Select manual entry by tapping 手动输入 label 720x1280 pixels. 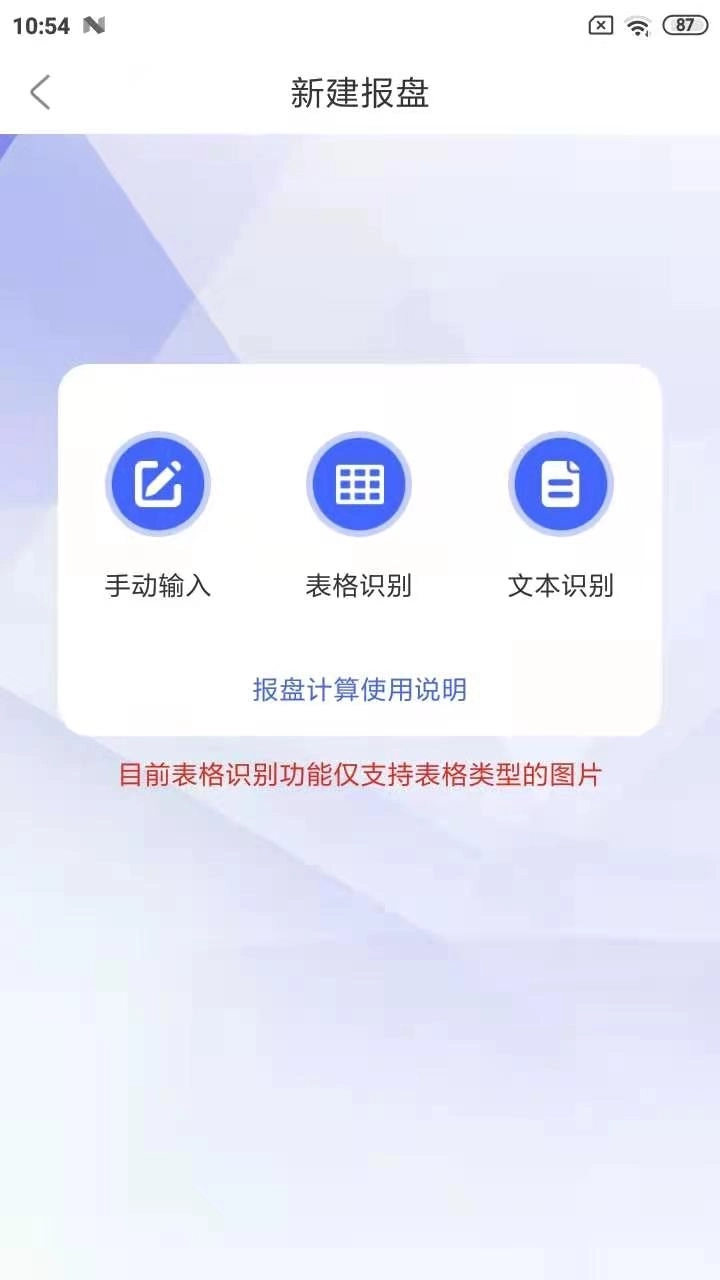(x=157, y=588)
